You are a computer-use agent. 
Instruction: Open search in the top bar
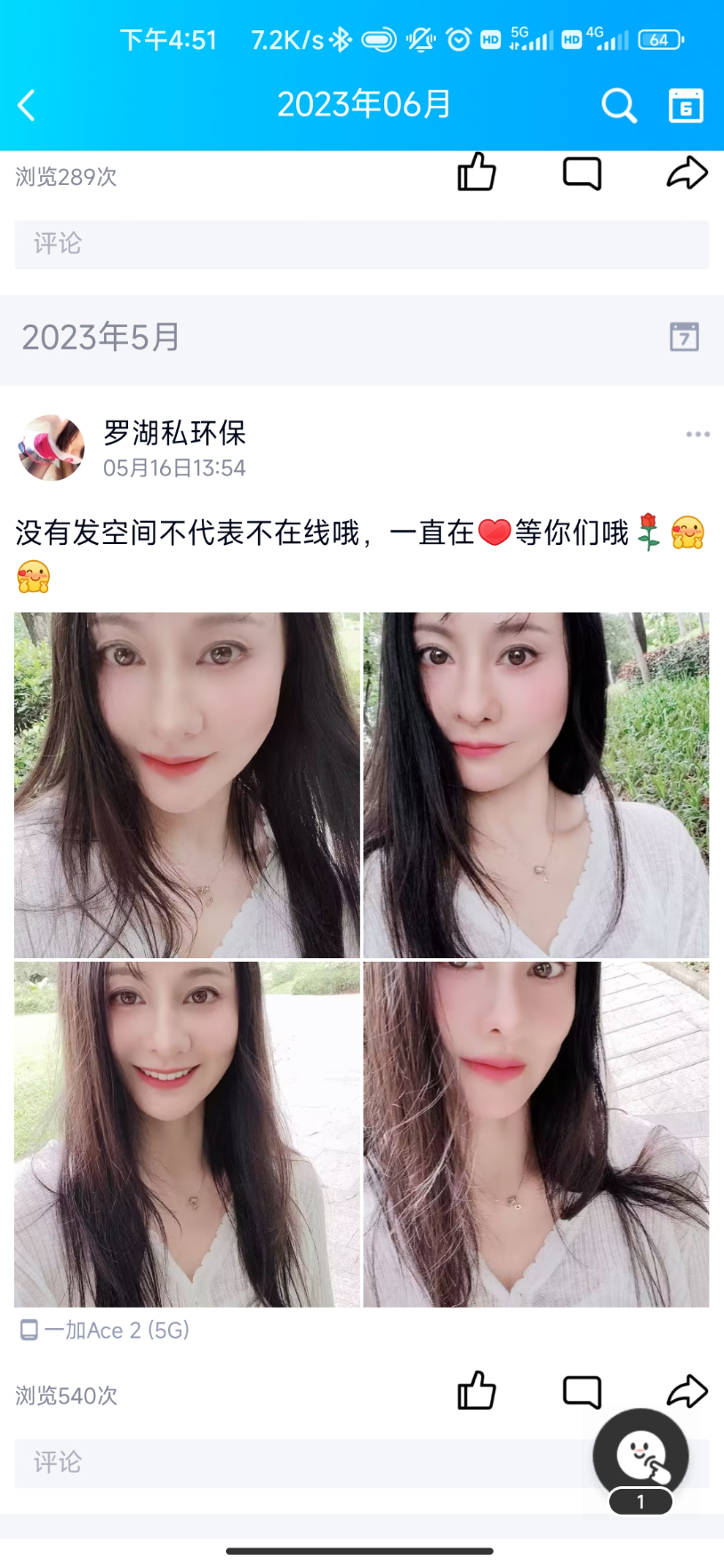(618, 105)
